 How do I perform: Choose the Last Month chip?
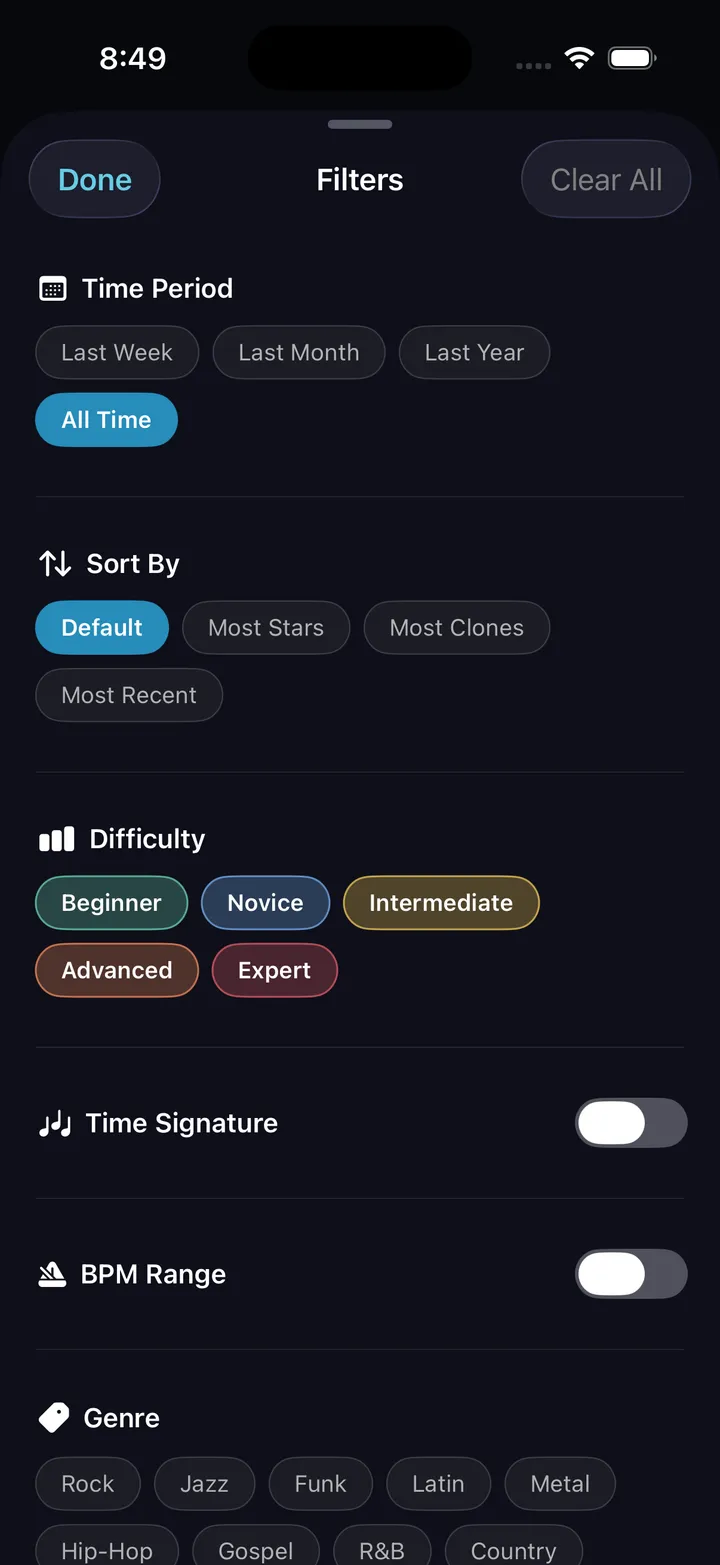[x=299, y=353]
